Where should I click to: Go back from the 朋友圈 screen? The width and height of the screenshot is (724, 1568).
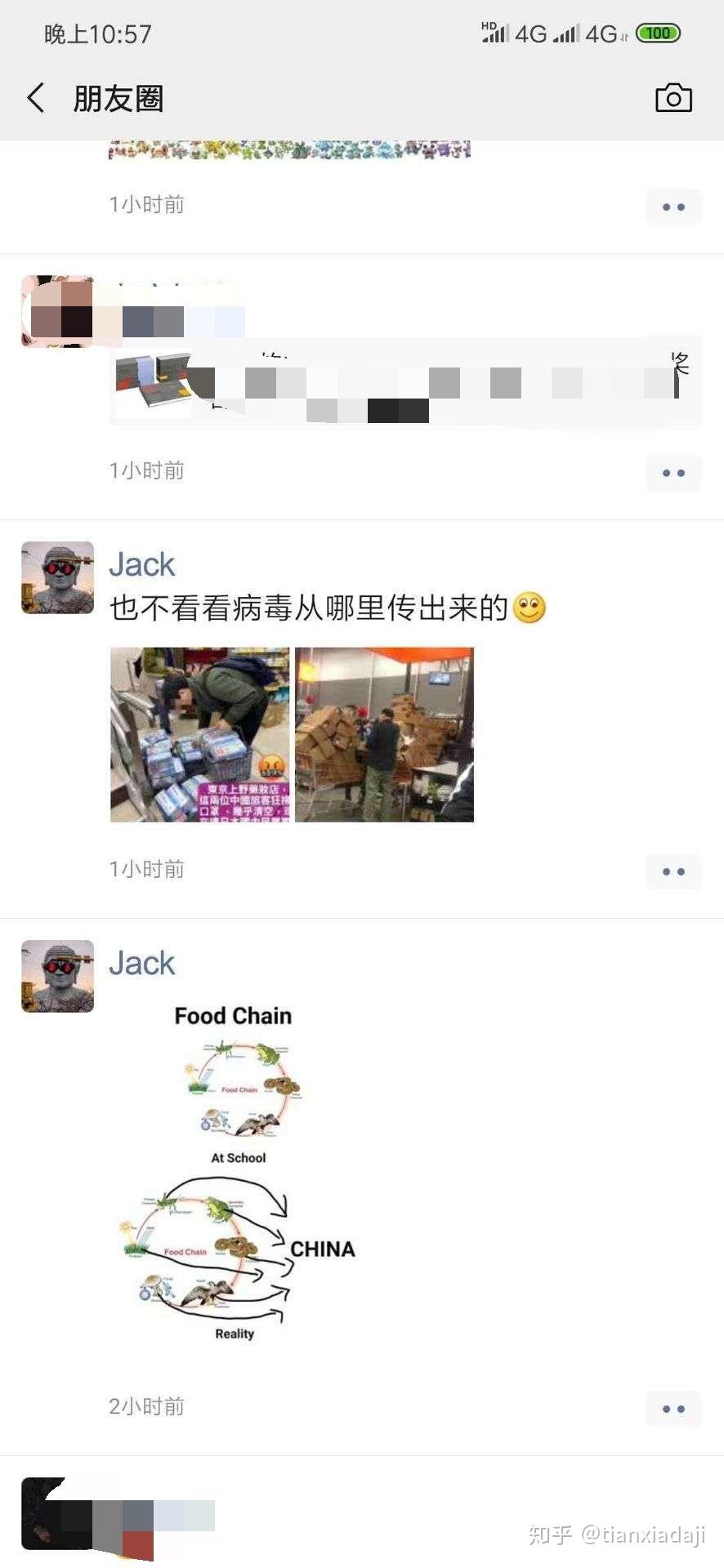(36, 98)
